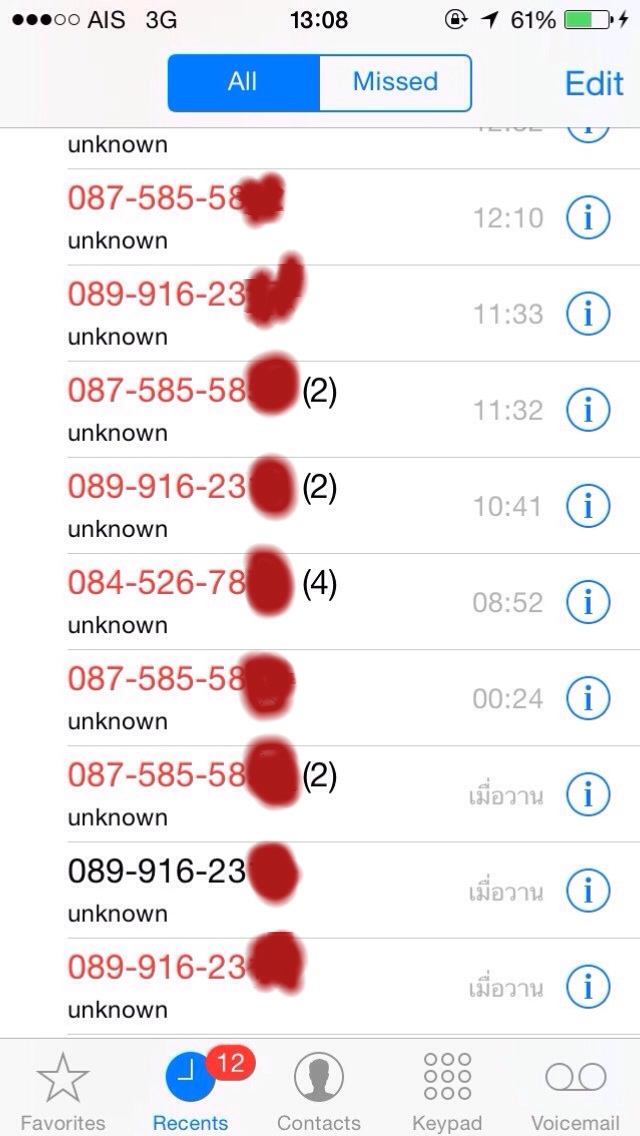Switch to the Missed calls segment
The height and width of the screenshot is (1136, 640).
coord(395,82)
